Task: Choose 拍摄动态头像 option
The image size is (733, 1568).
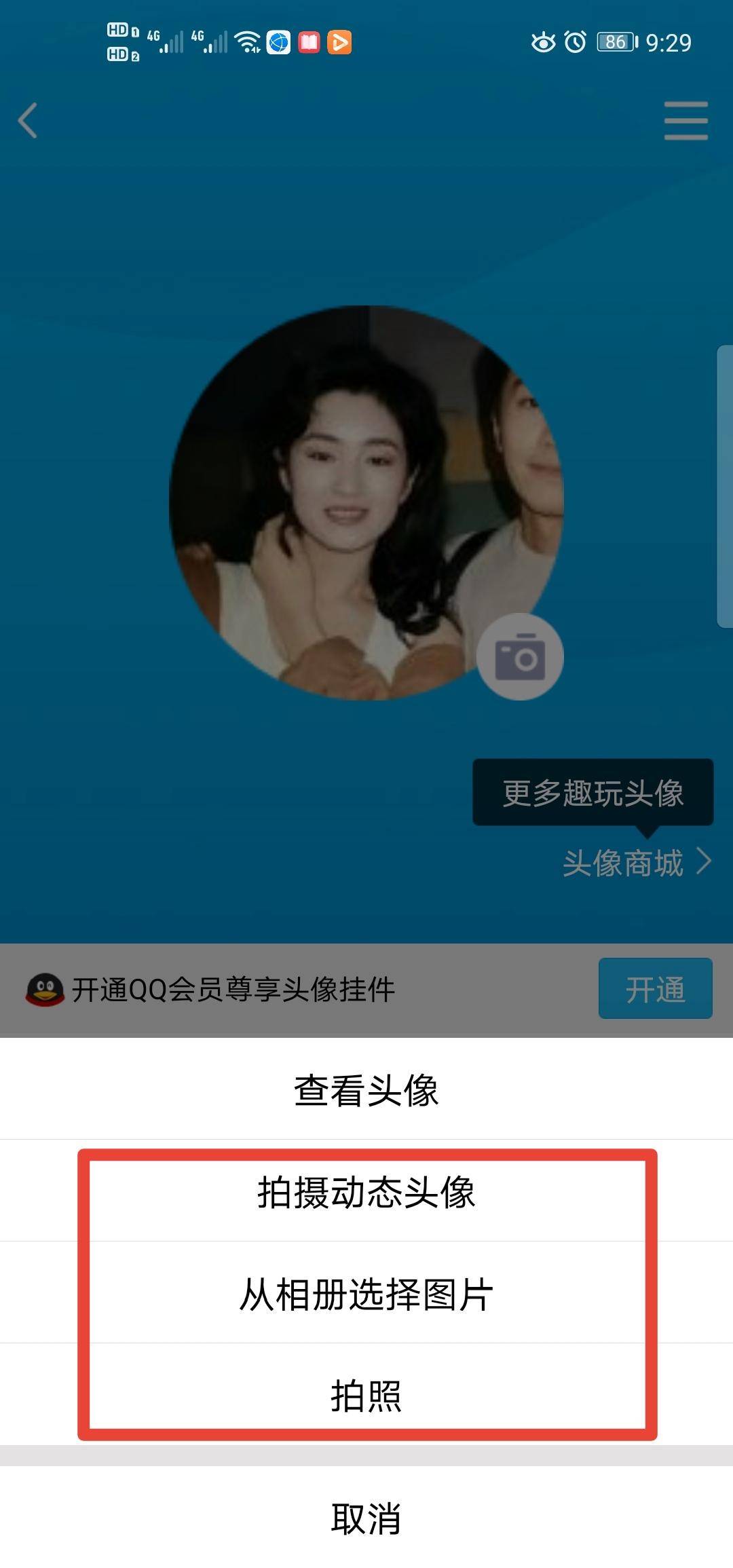Action: [366, 1192]
